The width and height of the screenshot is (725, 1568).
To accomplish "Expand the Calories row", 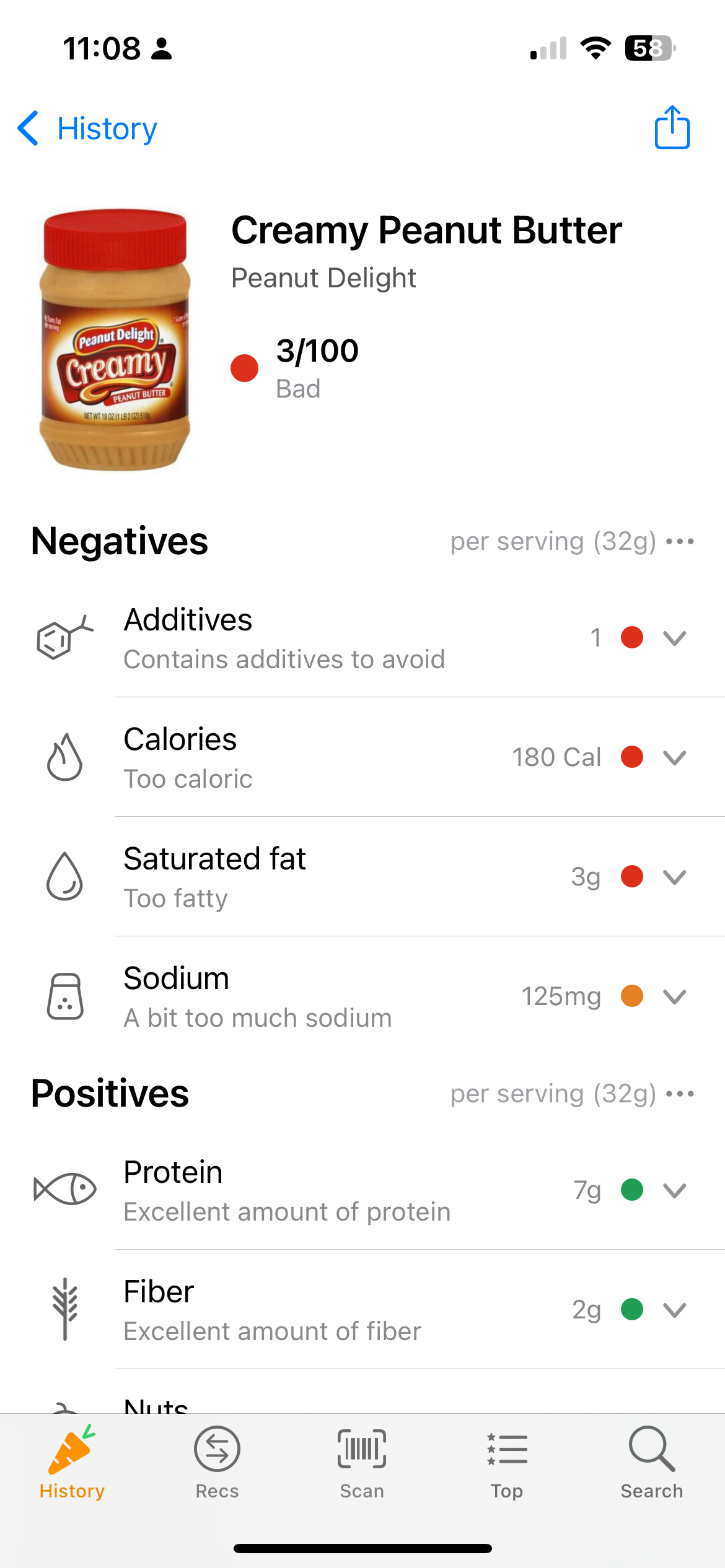I will point(674,757).
